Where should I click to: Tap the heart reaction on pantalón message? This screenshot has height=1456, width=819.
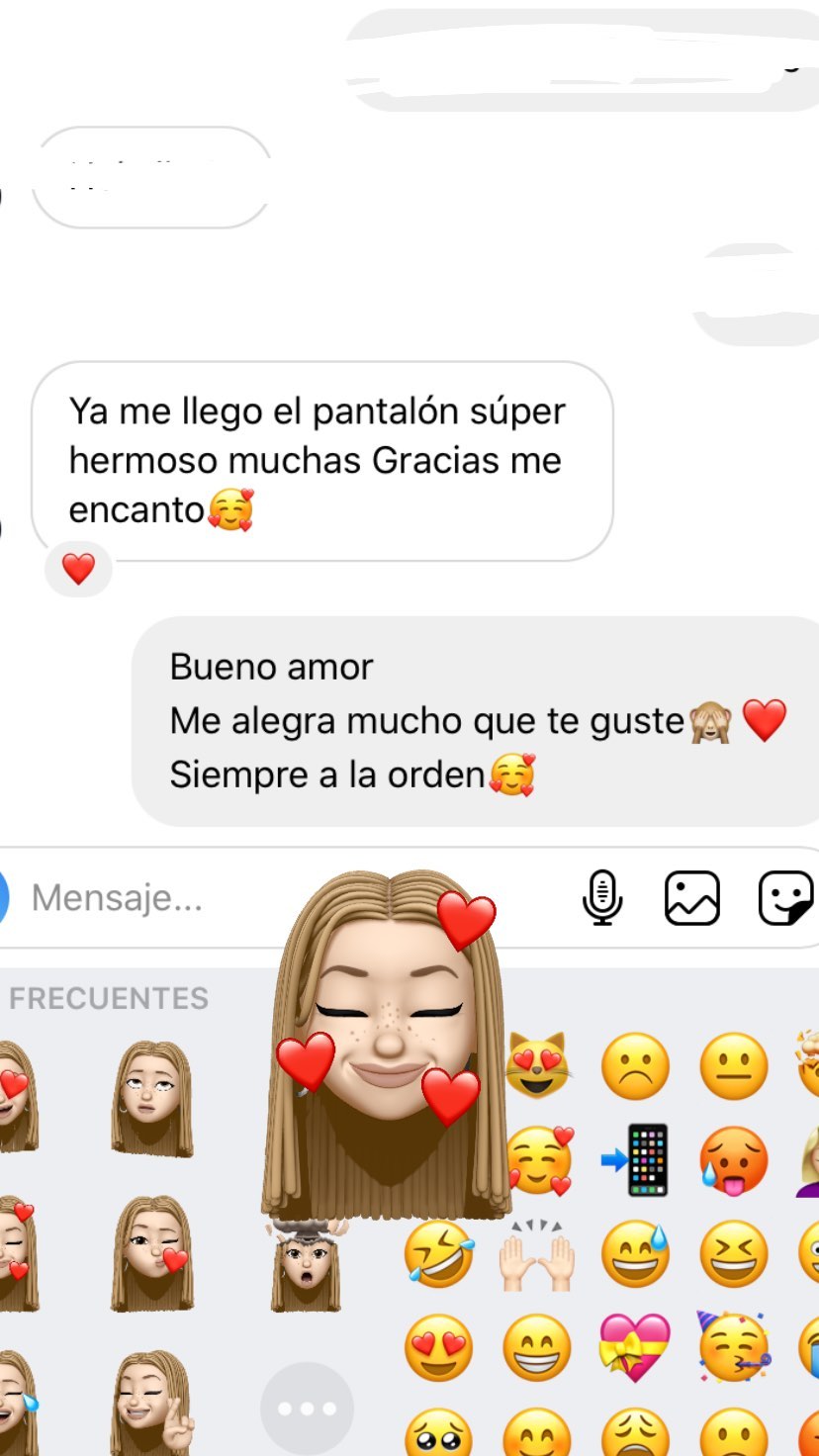78,568
